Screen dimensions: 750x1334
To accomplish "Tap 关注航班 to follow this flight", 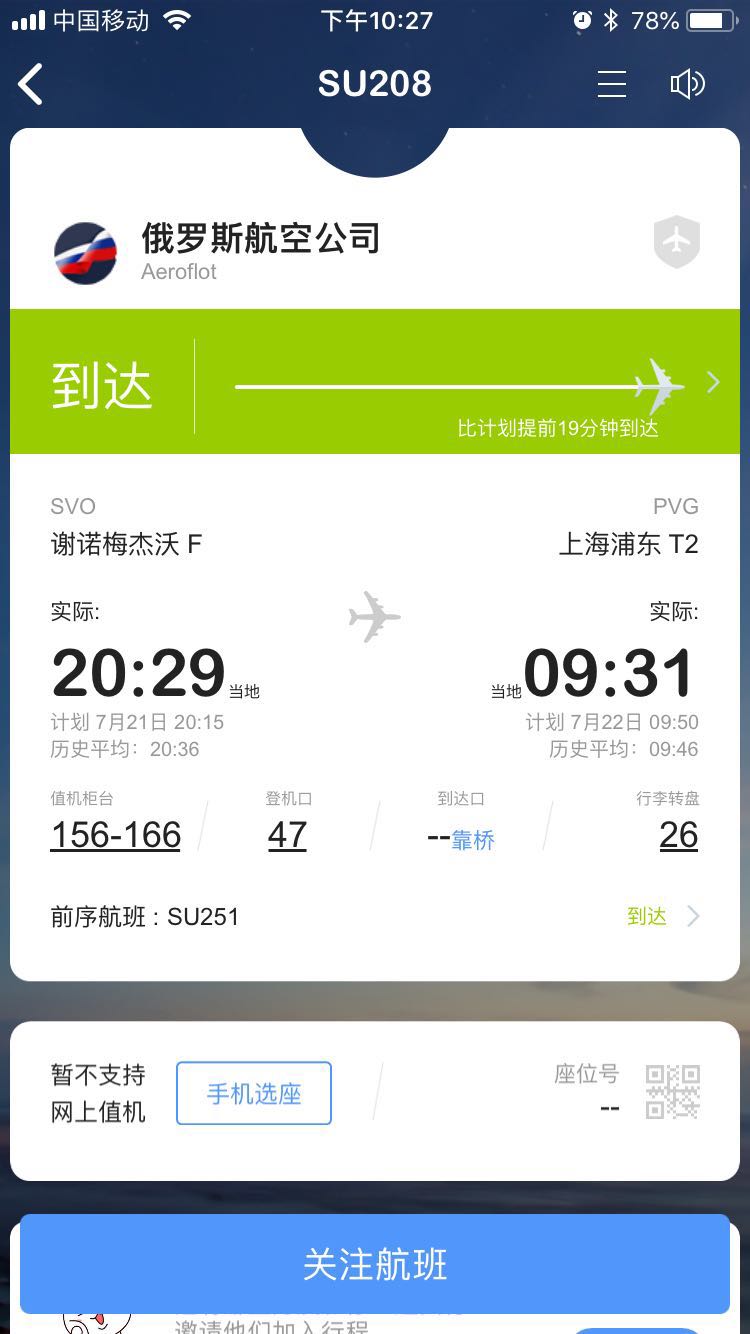I will 375,1264.
